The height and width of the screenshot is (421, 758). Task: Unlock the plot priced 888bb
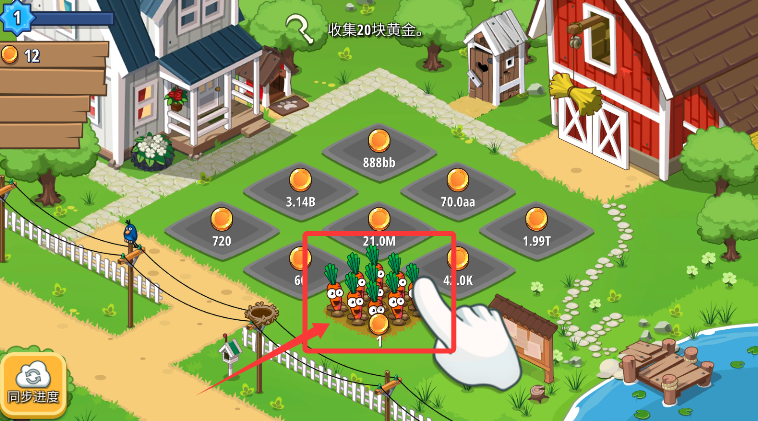[378, 151]
